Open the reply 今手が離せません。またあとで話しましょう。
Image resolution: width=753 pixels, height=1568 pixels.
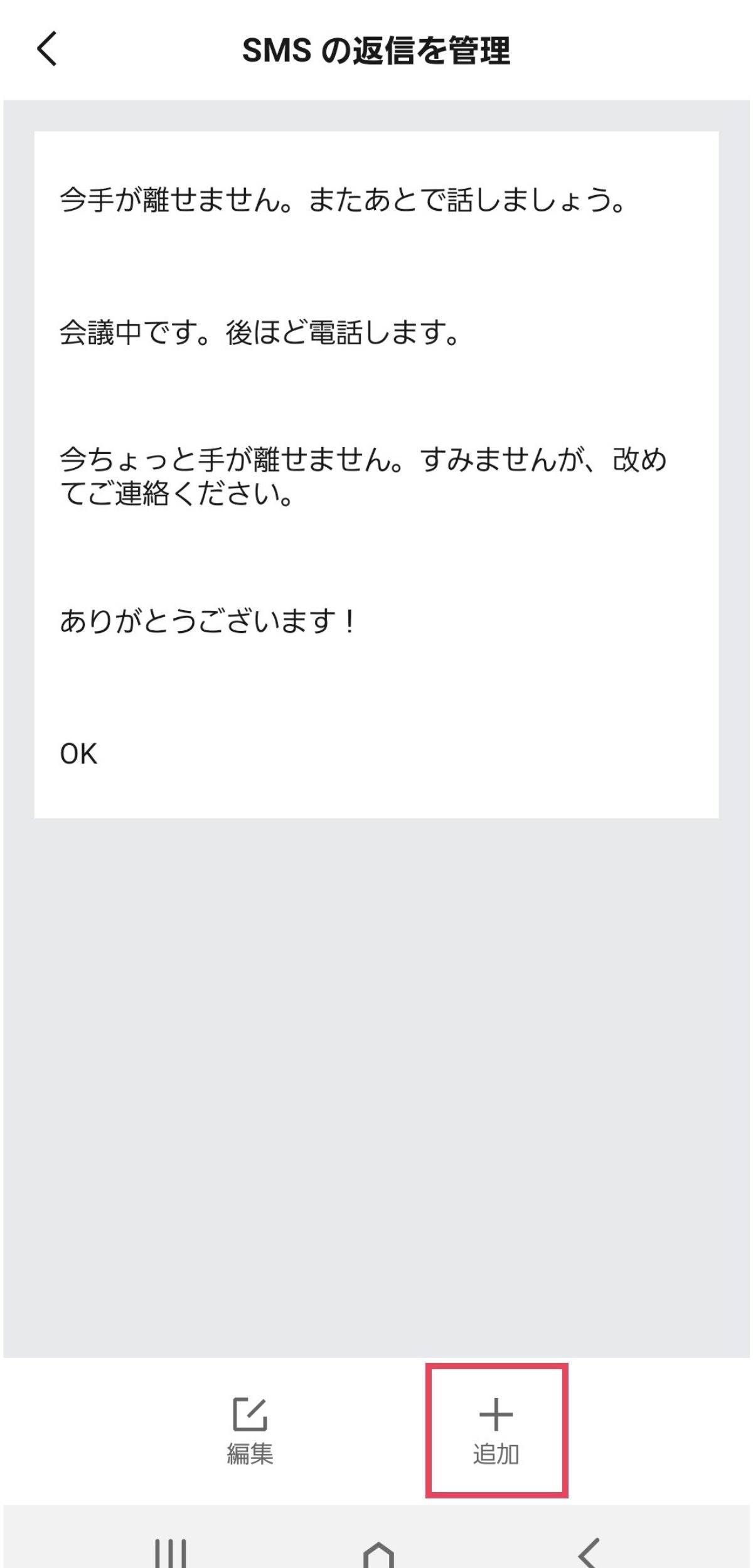pos(342,201)
